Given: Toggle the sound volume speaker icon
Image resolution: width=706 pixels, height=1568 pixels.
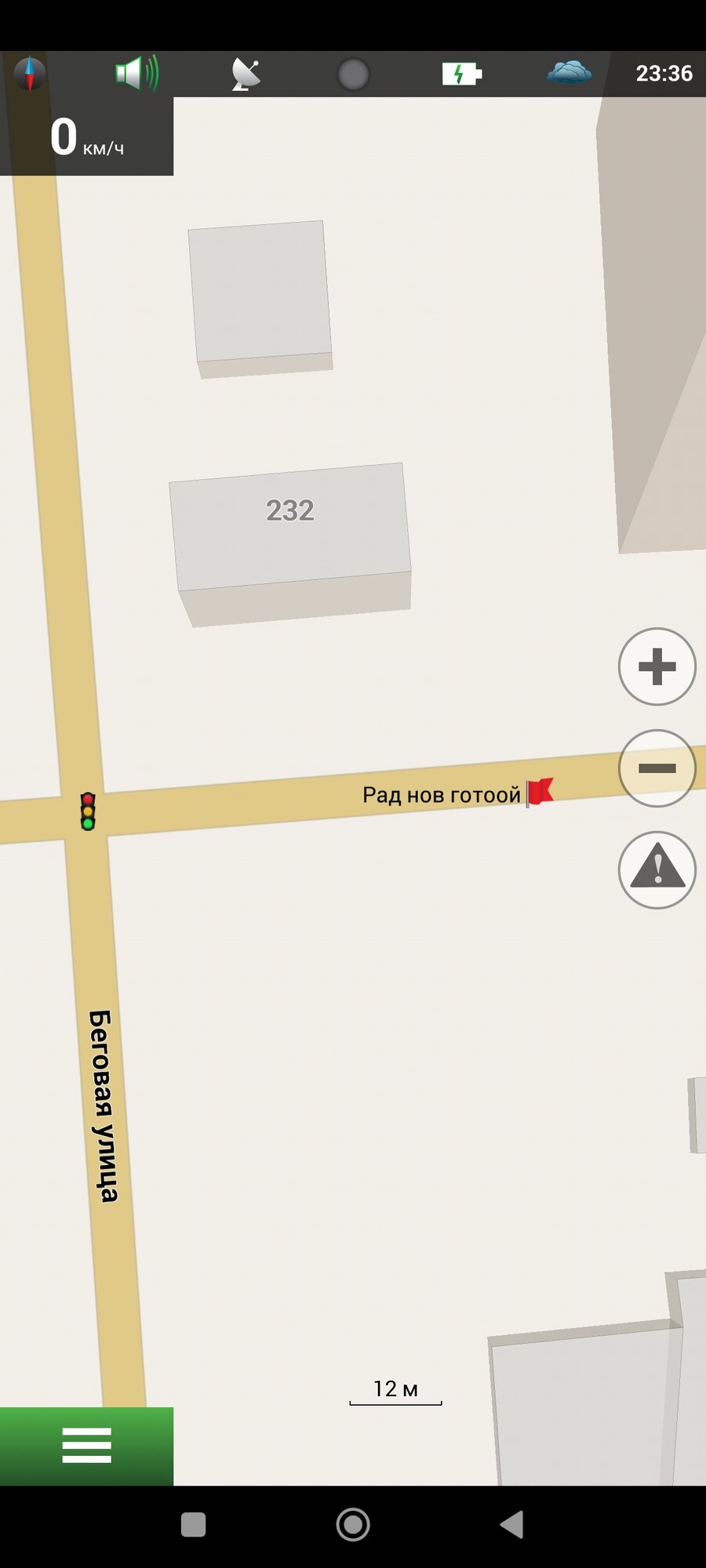Looking at the screenshot, I should (x=136, y=74).
